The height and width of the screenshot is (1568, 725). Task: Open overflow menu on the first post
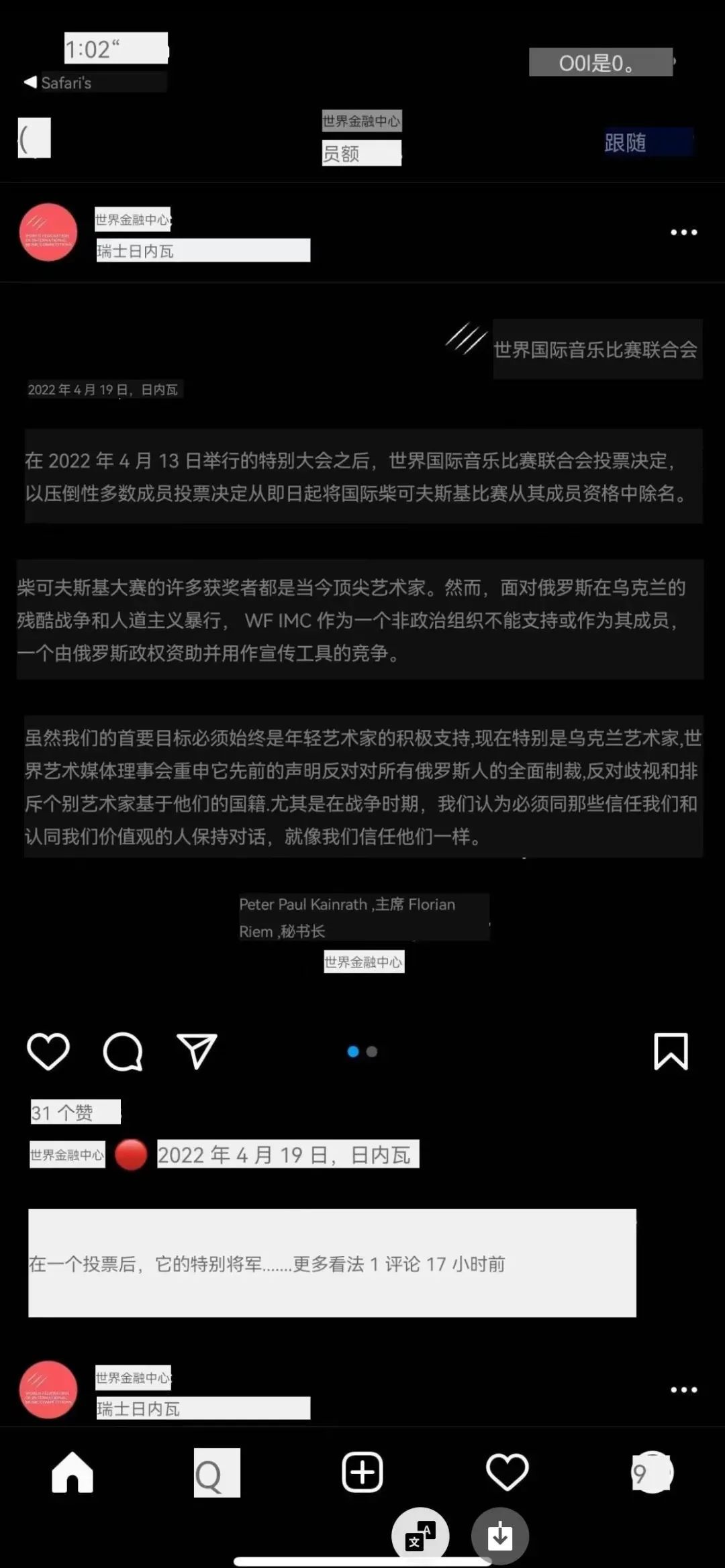(683, 232)
